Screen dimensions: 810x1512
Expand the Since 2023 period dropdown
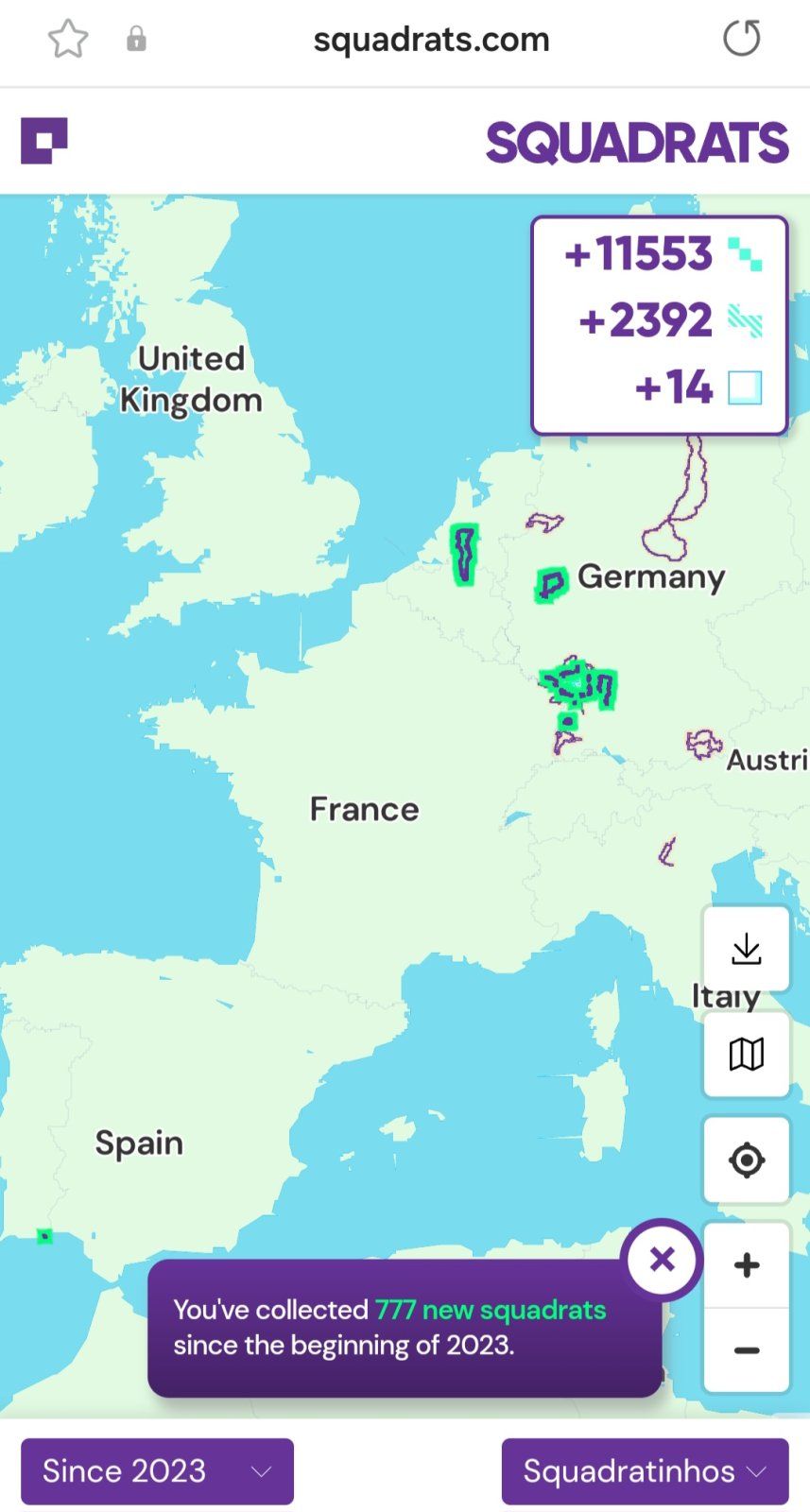point(157,1470)
